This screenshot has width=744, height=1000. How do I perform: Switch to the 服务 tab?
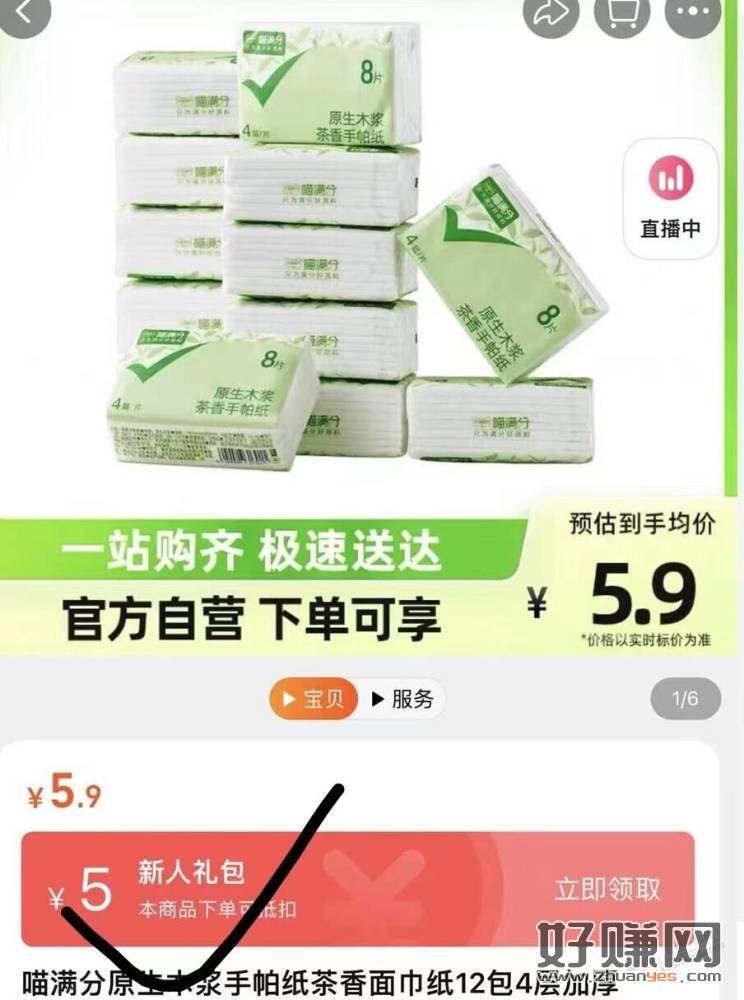[x=402, y=699]
